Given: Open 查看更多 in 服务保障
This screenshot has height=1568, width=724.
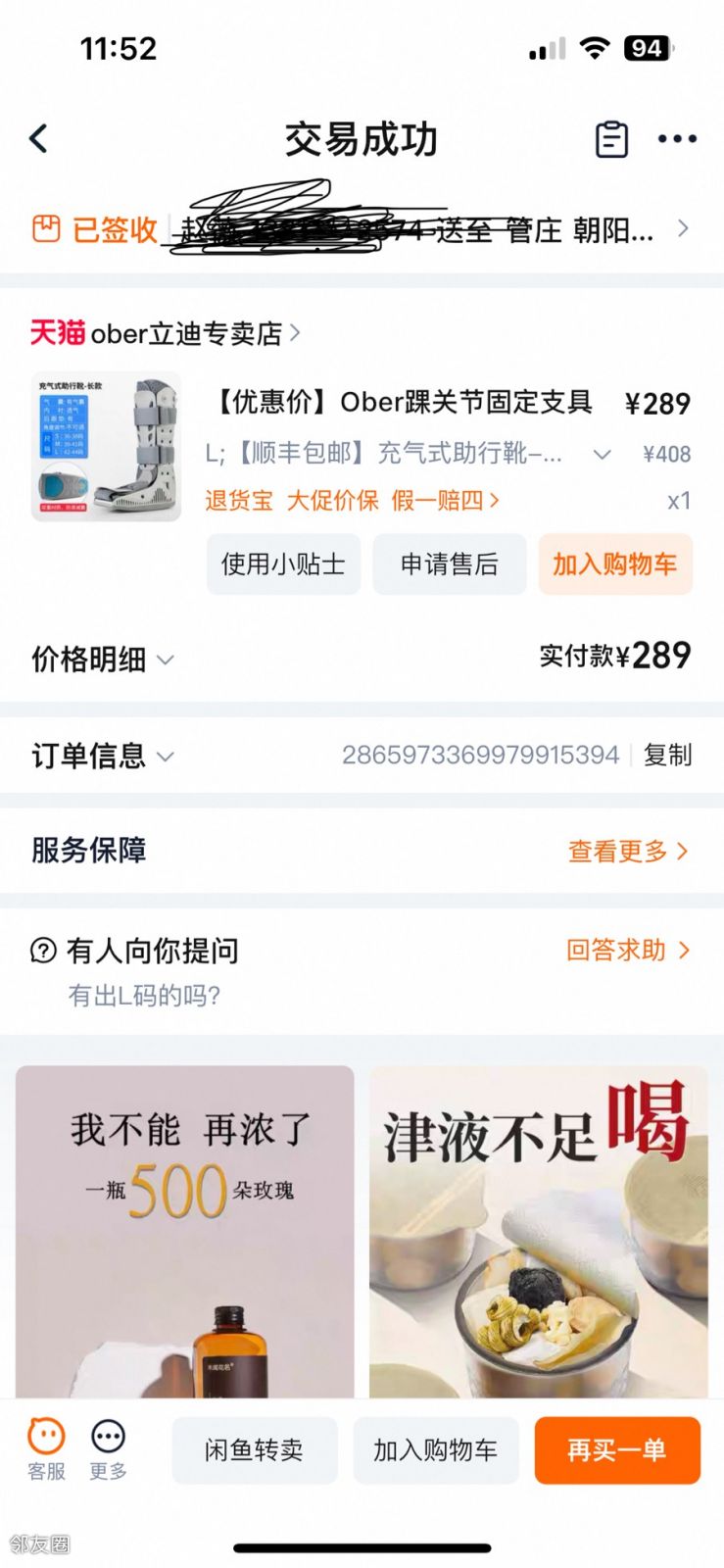Looking at the screenshot, I should (627, 851).
